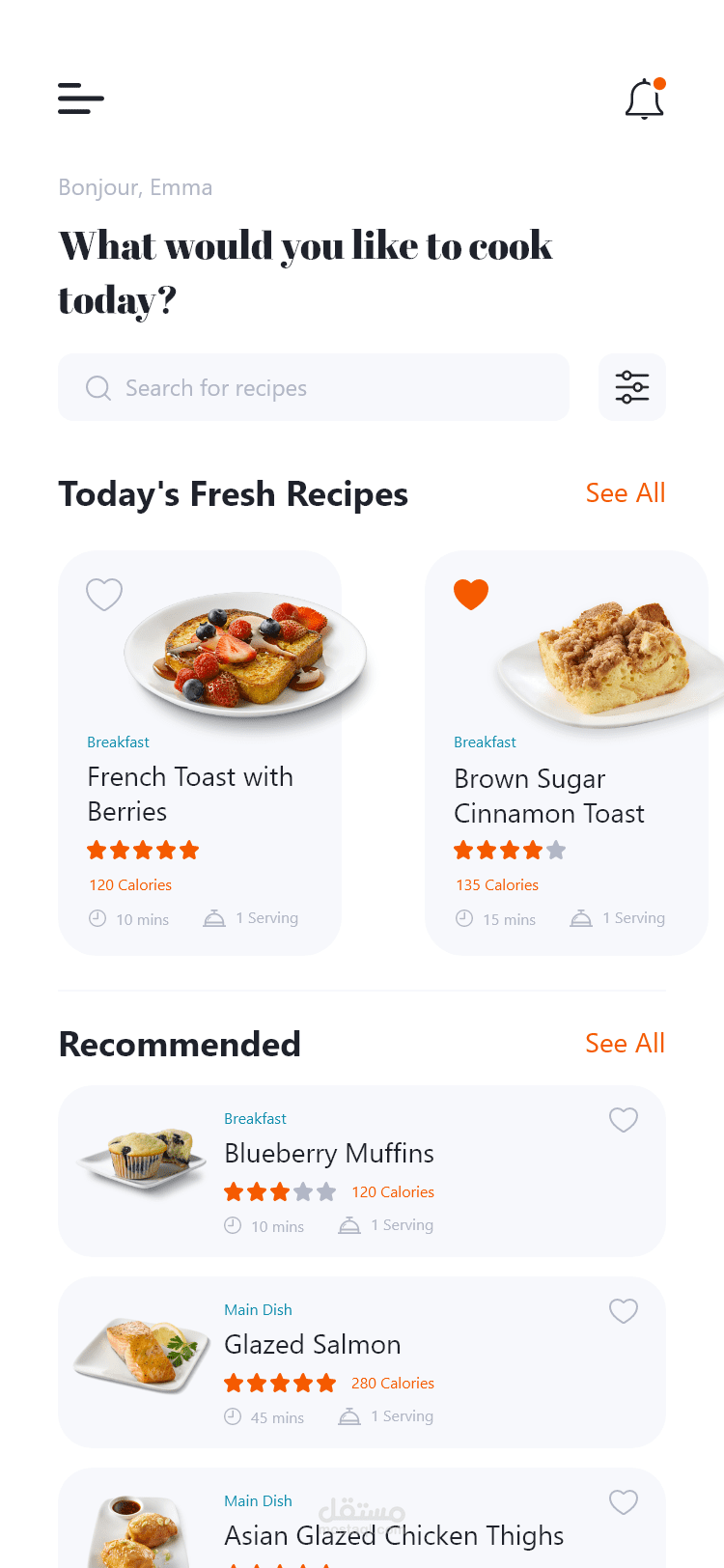Toggle the heart on Asian Glazed Chicken Thighs
The image size is (724, 1568).
point(623,1502)
